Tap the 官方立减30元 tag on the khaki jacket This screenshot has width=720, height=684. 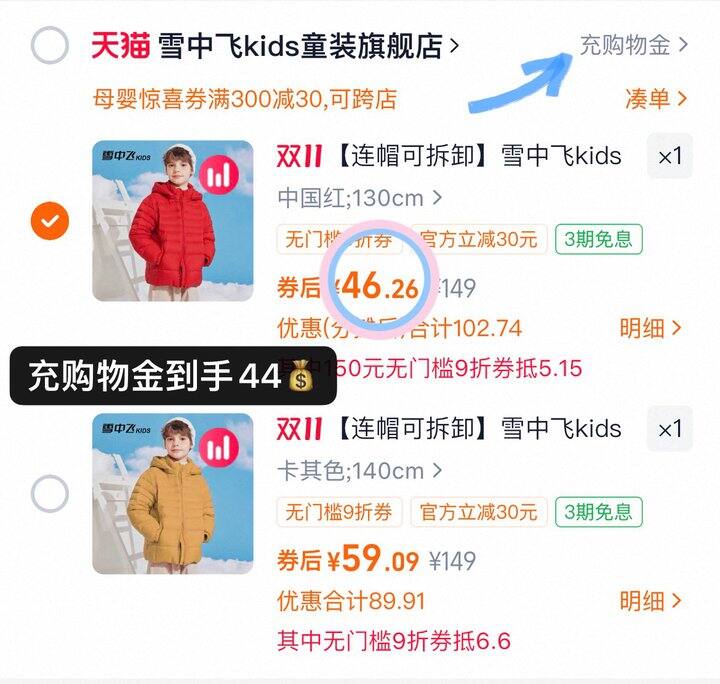click(479, 512)
